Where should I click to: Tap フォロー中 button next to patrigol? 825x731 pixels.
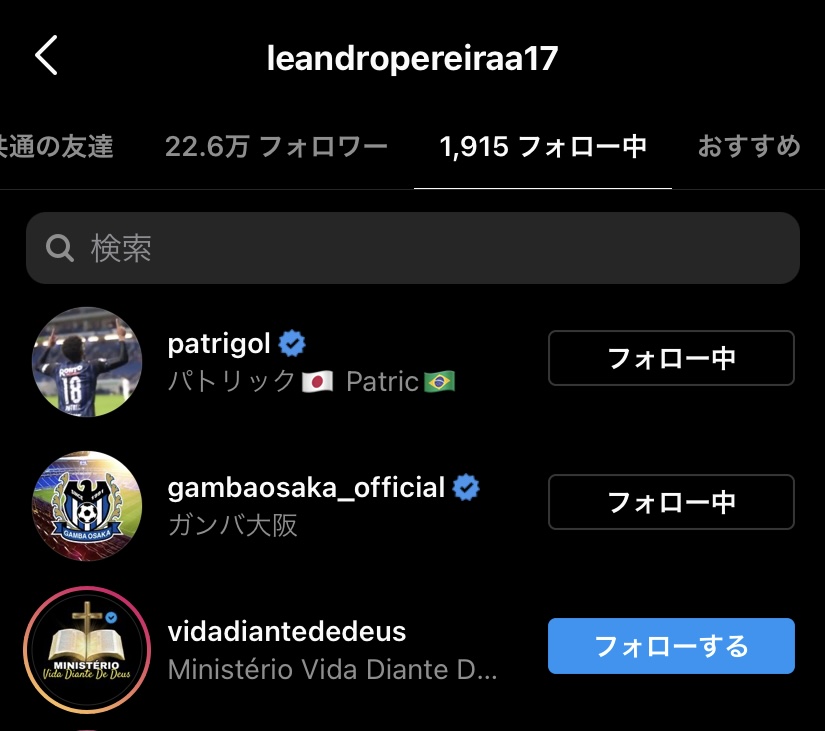tap(671, 358)
